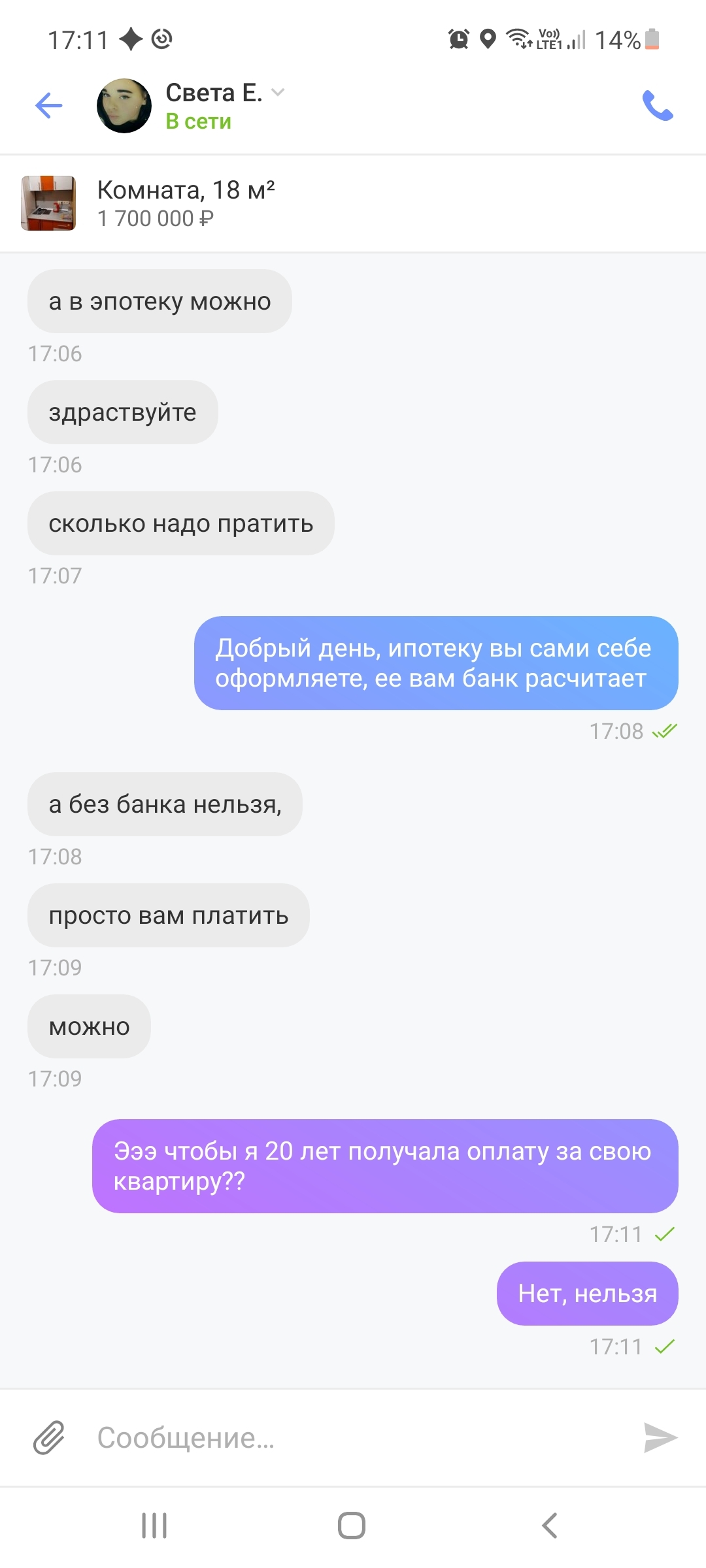The image size is (706, 1568).
Task: Attach a file with the paperclip icon
Action: tap(49, 1437)
